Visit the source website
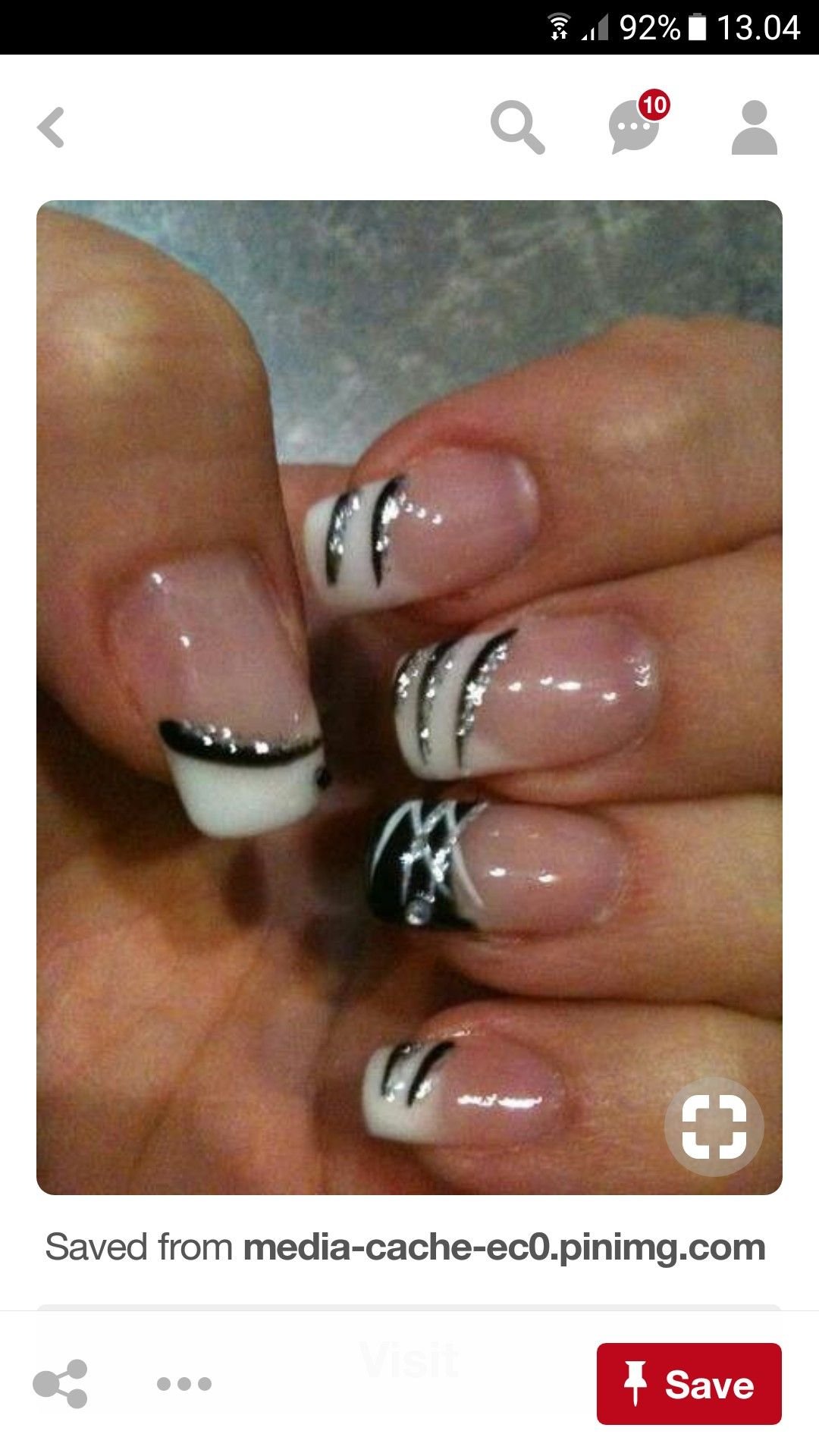819x1456 pixels. (409, 1360)
